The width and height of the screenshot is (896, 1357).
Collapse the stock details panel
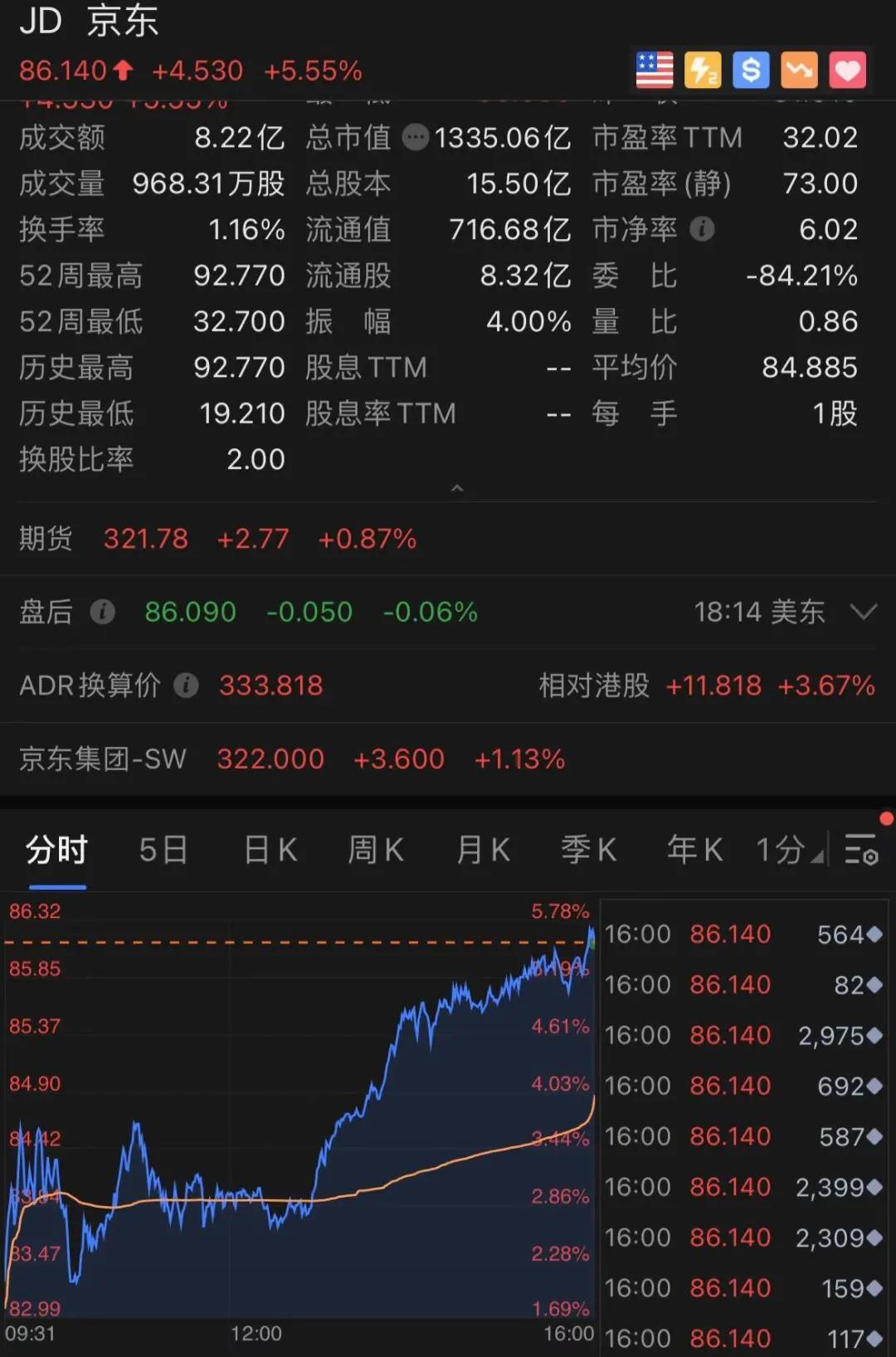[456, 488]
